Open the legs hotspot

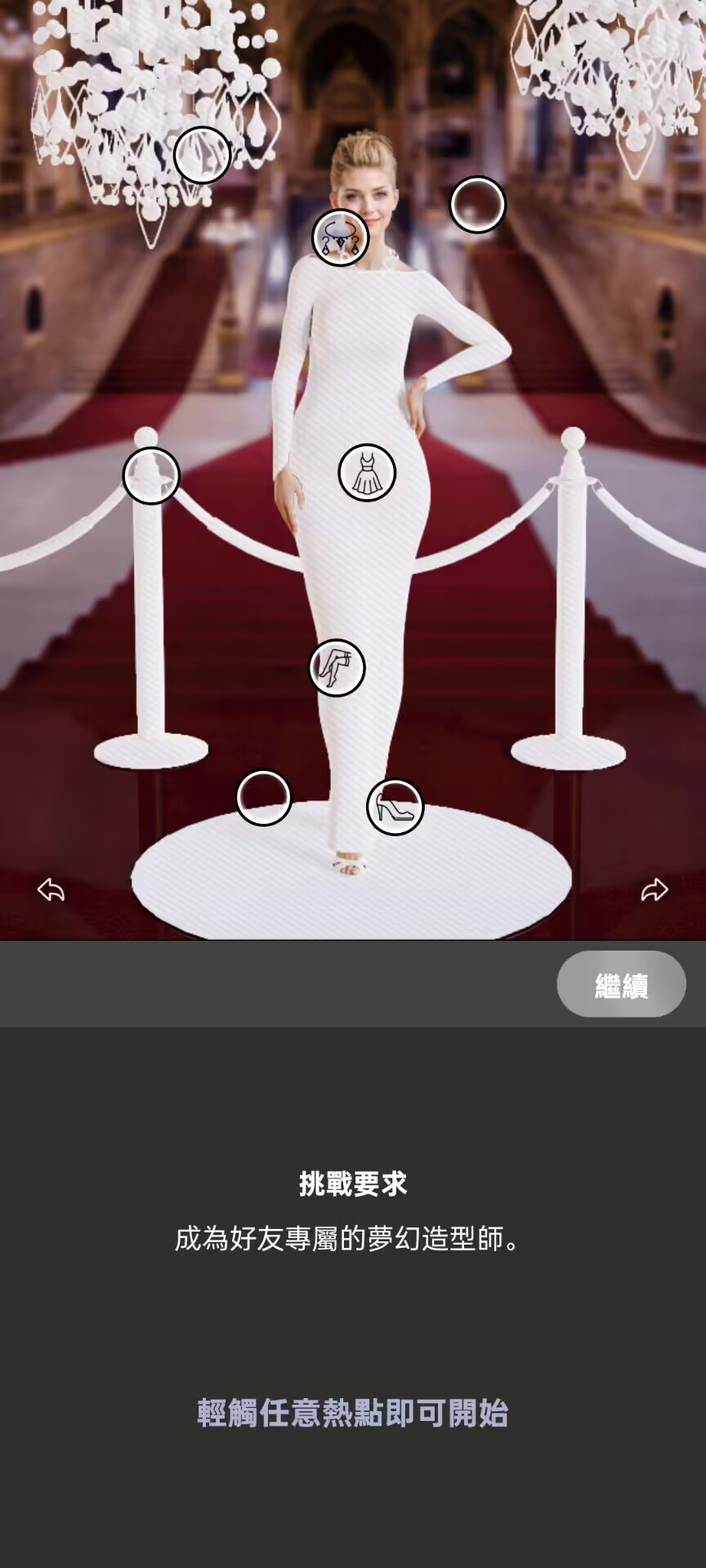(x=336, y=667)
